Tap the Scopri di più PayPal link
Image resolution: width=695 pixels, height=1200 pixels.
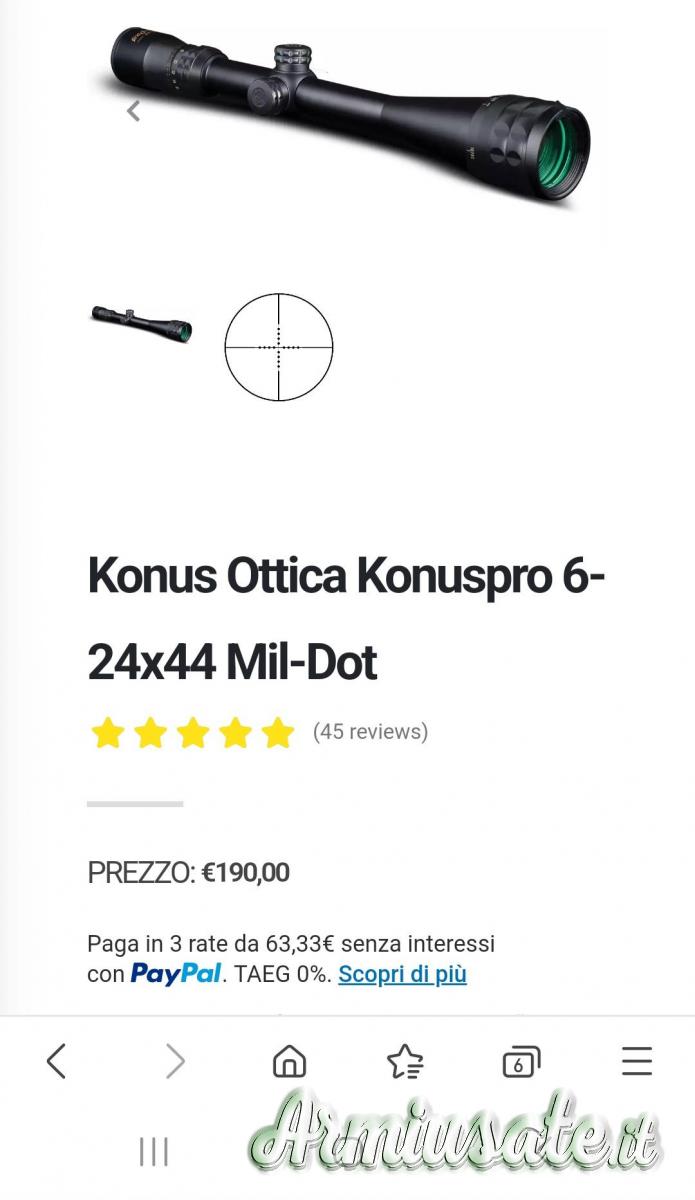click(x=402, y=974)
